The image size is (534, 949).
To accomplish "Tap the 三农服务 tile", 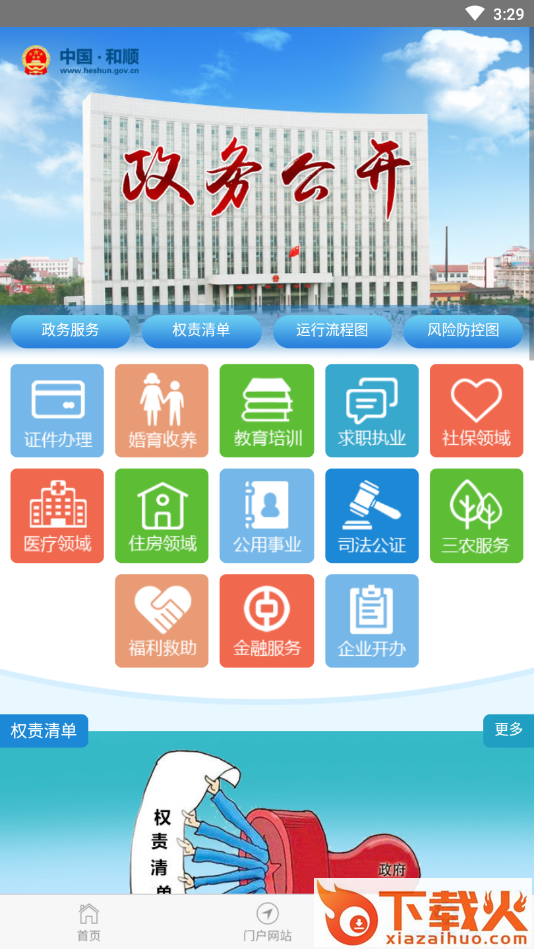I will click(x=476, y=516).
